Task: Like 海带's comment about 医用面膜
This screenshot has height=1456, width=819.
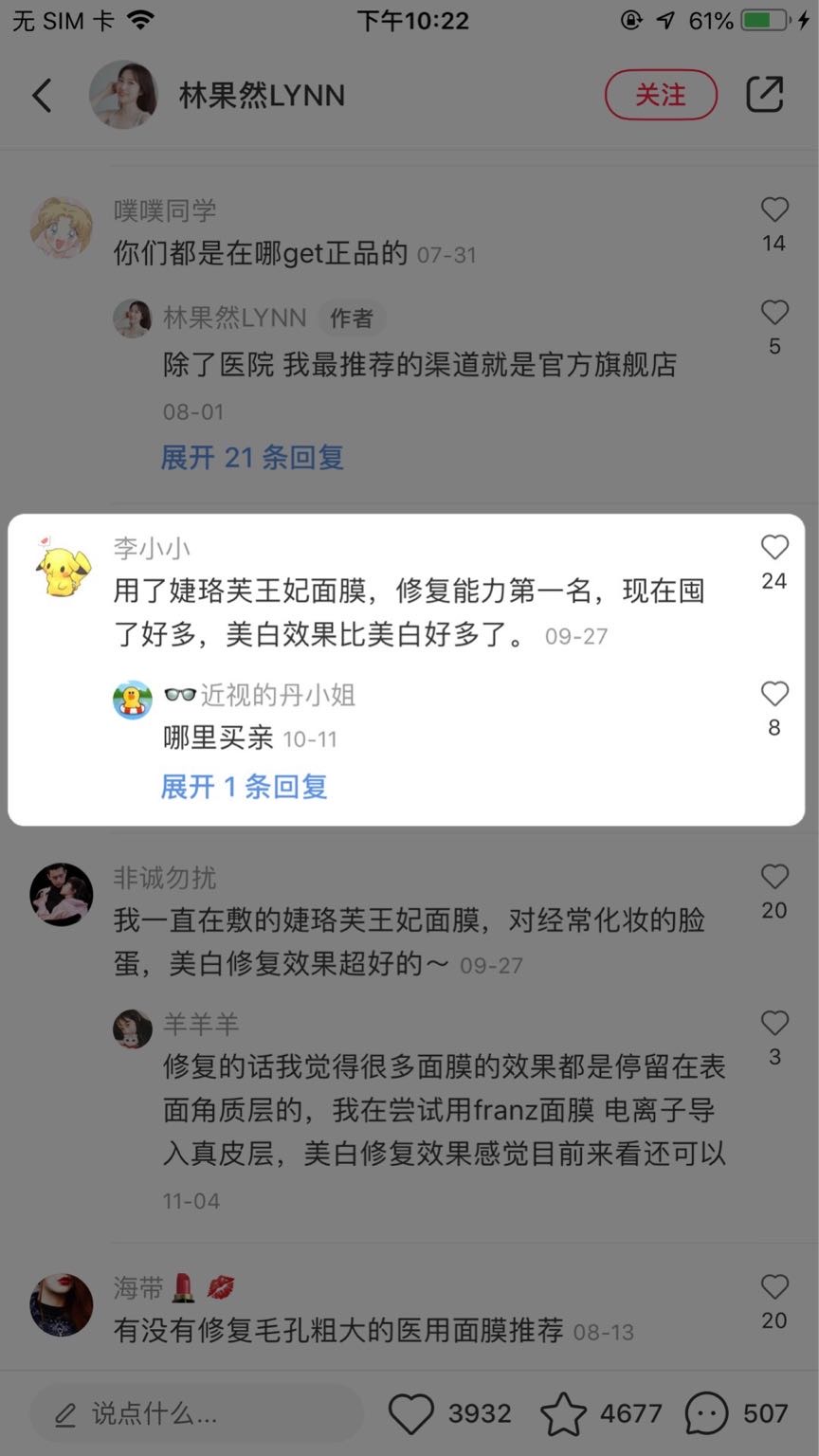Action: [774, 1287]
